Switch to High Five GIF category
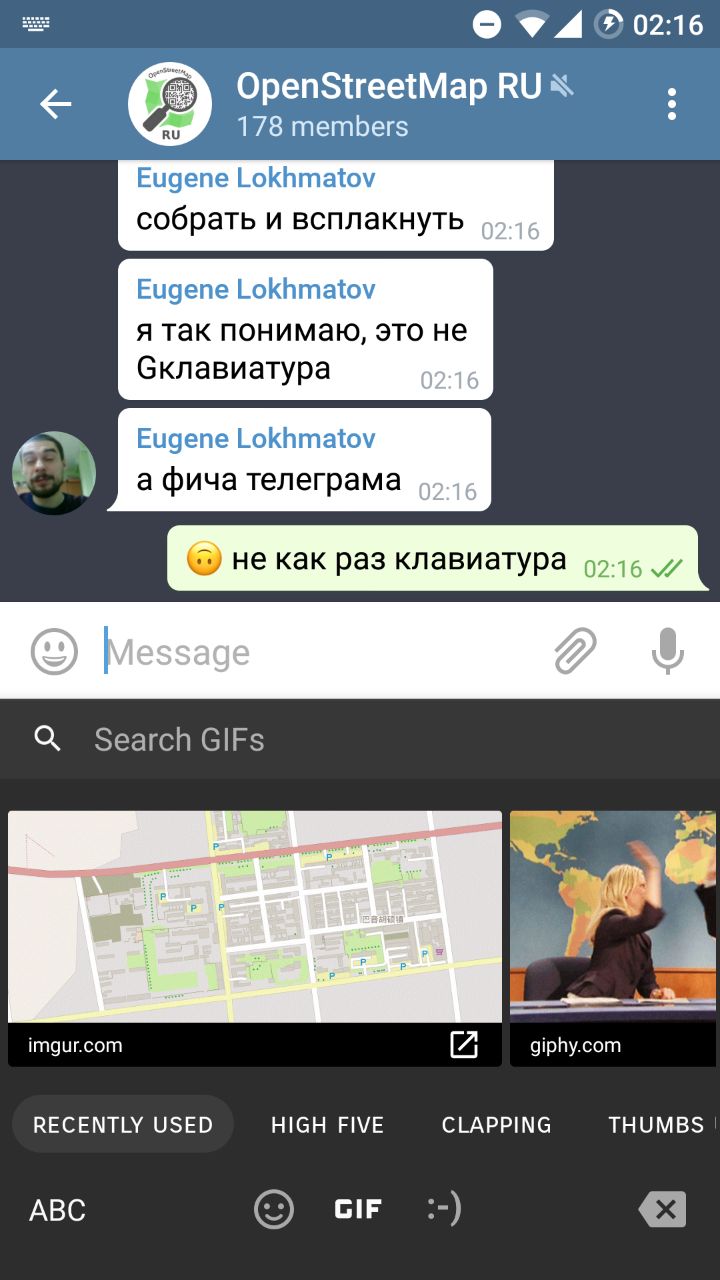 (x=327, y=1125)
